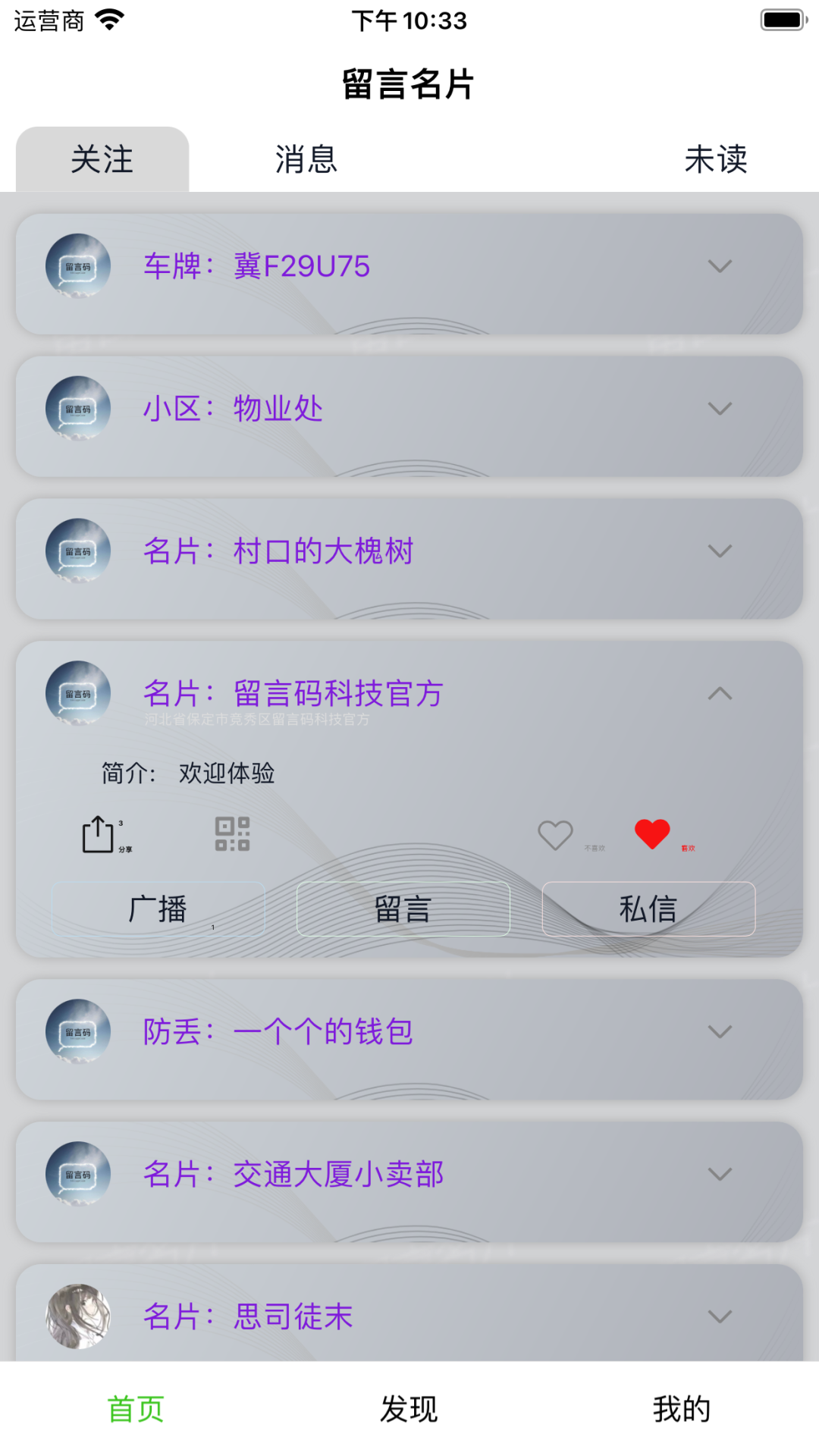Click the avatar of 车牌 冀F29U75 card

pos(77,265)
